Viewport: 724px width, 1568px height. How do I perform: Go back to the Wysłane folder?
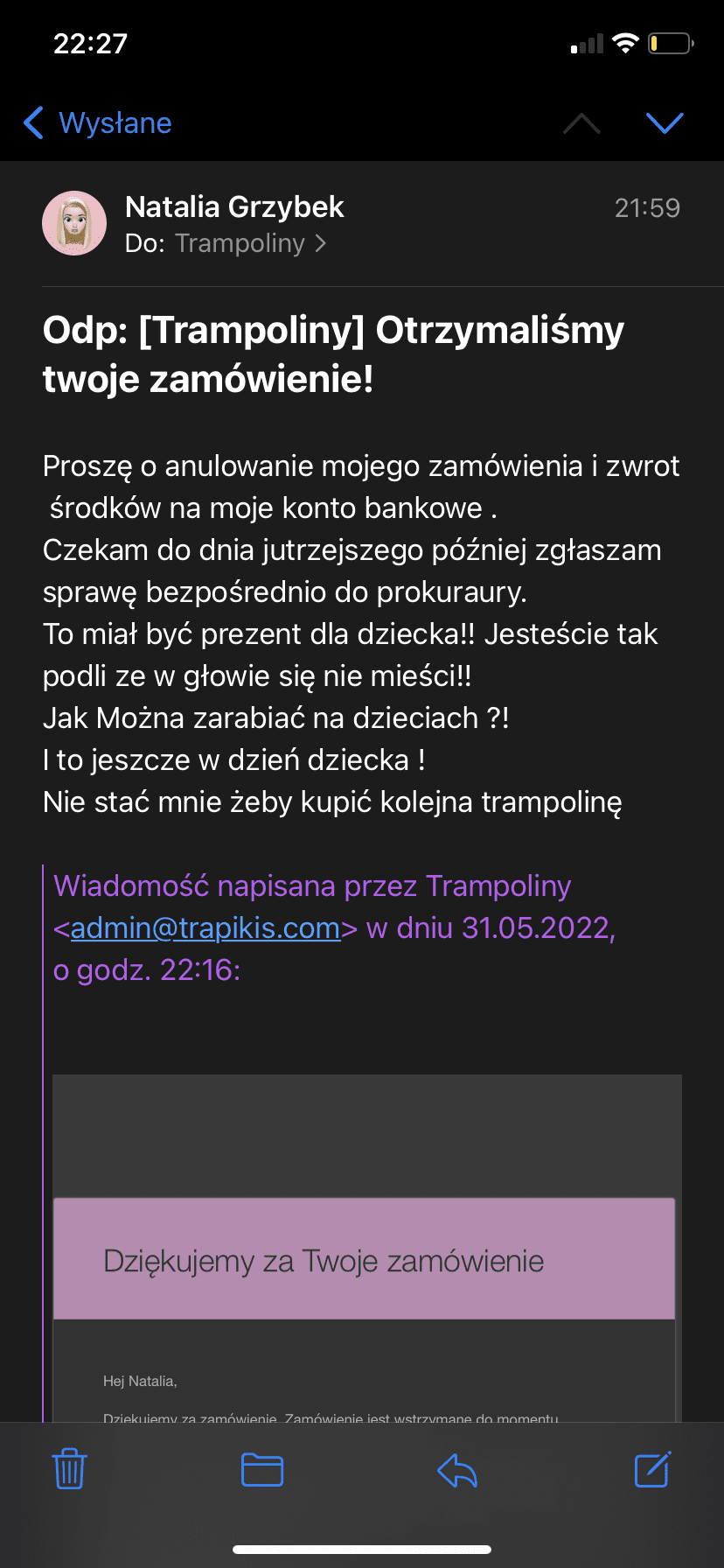click(98, 123)
